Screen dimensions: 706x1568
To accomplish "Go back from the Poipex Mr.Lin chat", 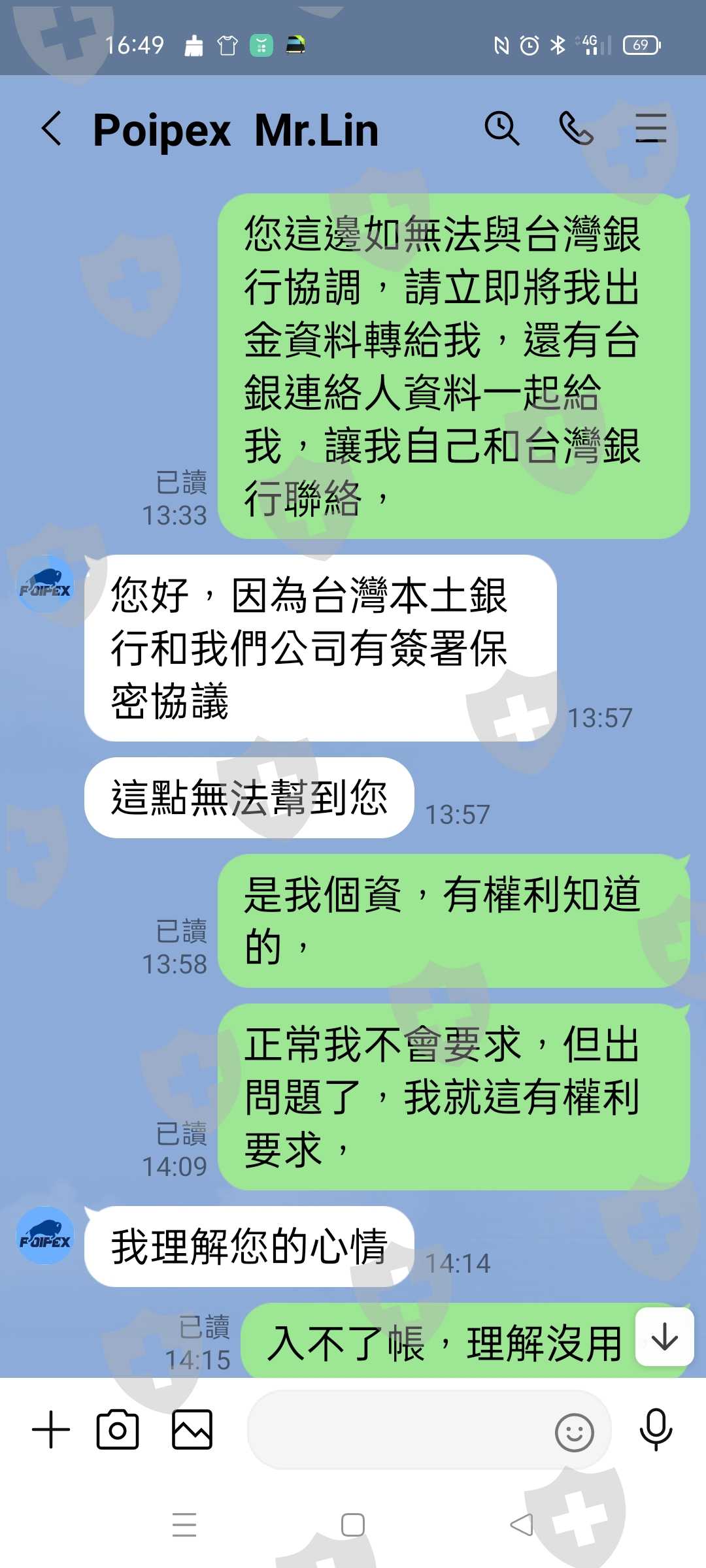I will (x=52, y=128).
